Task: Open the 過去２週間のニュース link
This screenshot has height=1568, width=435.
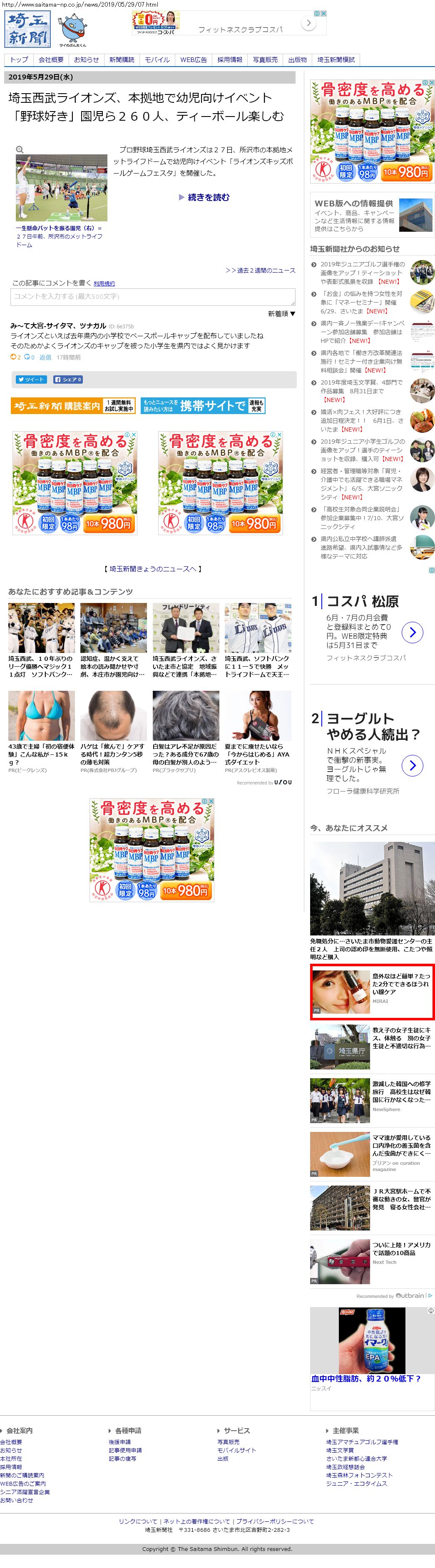Action: click(260, 270)
